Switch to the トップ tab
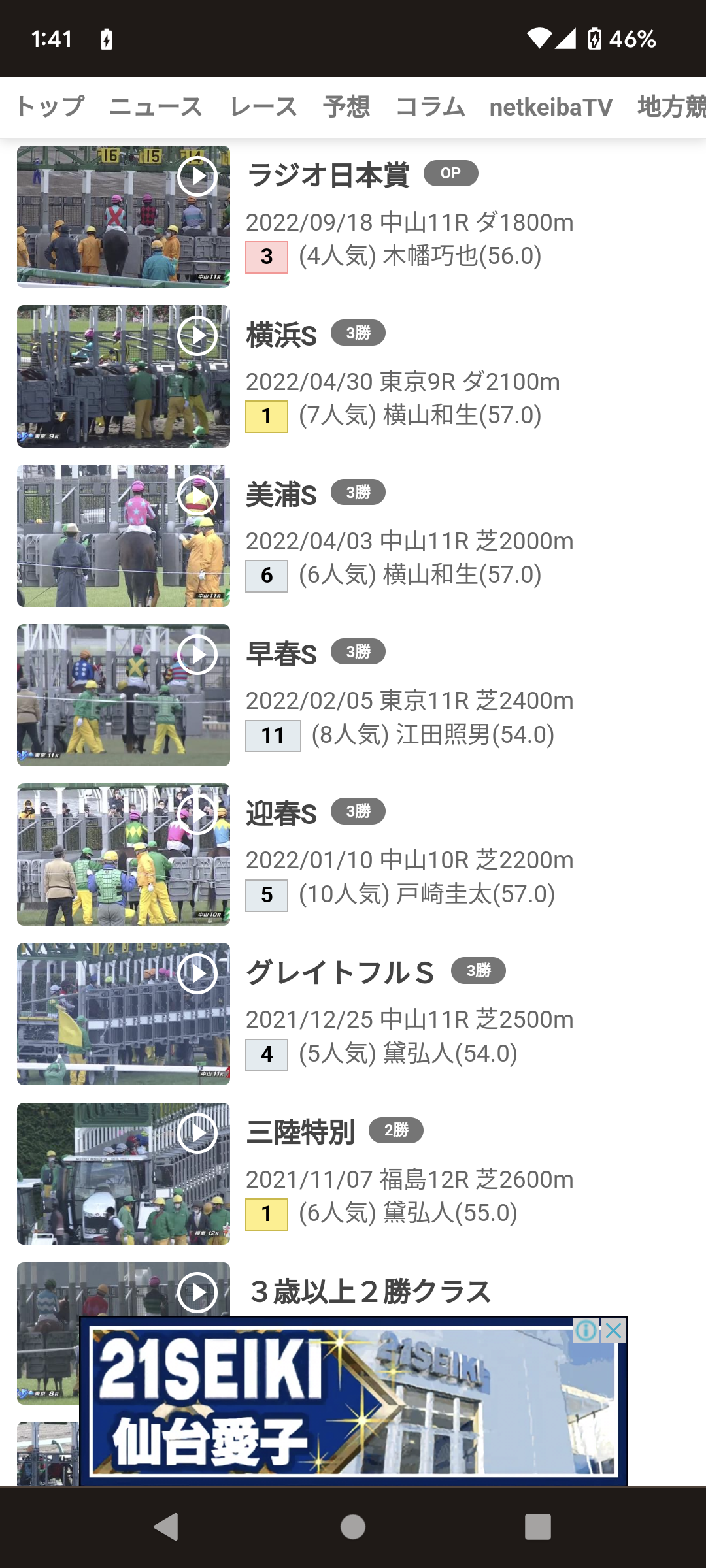The image size is (706, 1568). pyautogui.click(x=50, y=107)
